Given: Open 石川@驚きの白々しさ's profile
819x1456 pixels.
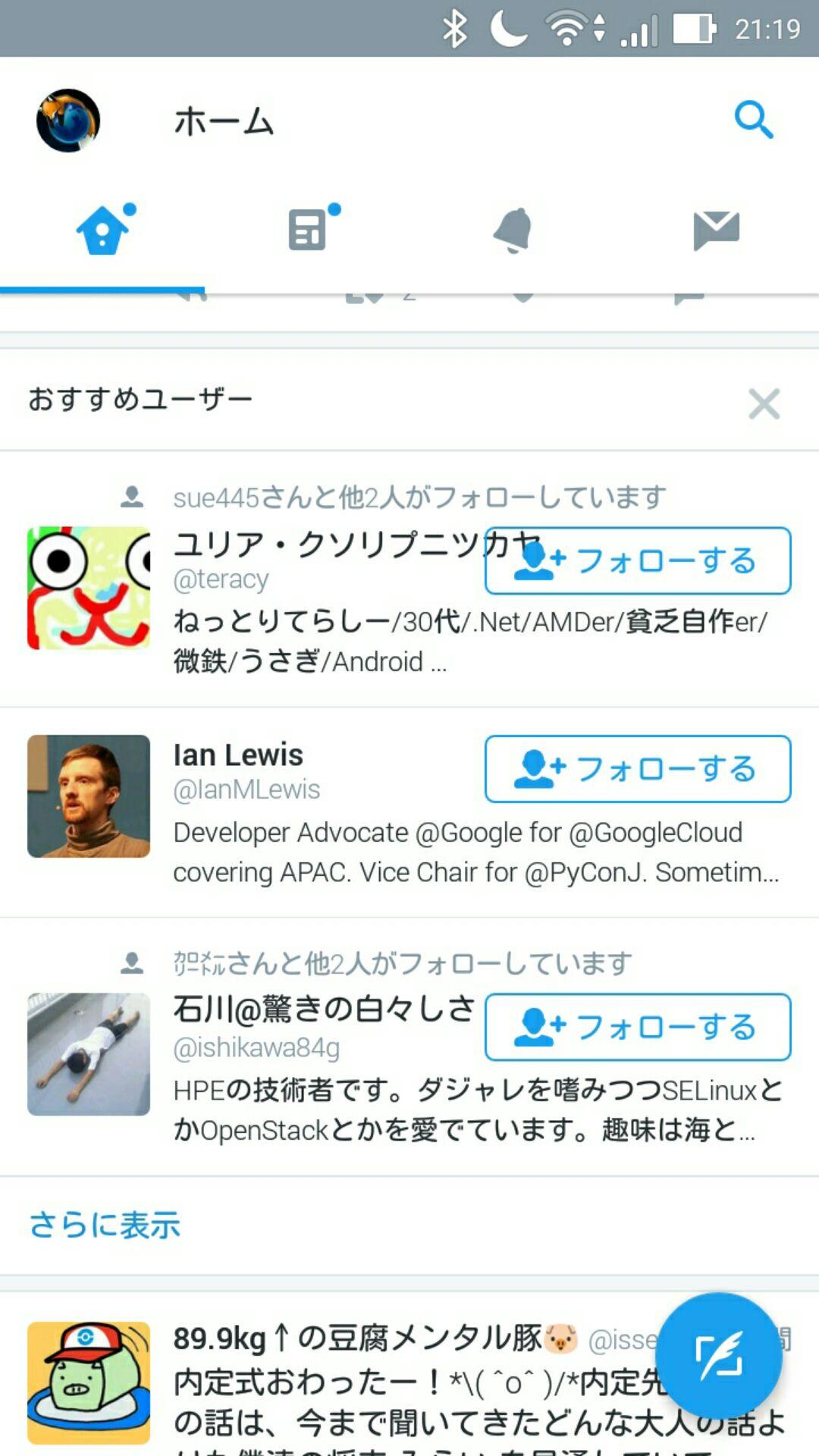Looking at the screenshot, I should (88, 1054).
